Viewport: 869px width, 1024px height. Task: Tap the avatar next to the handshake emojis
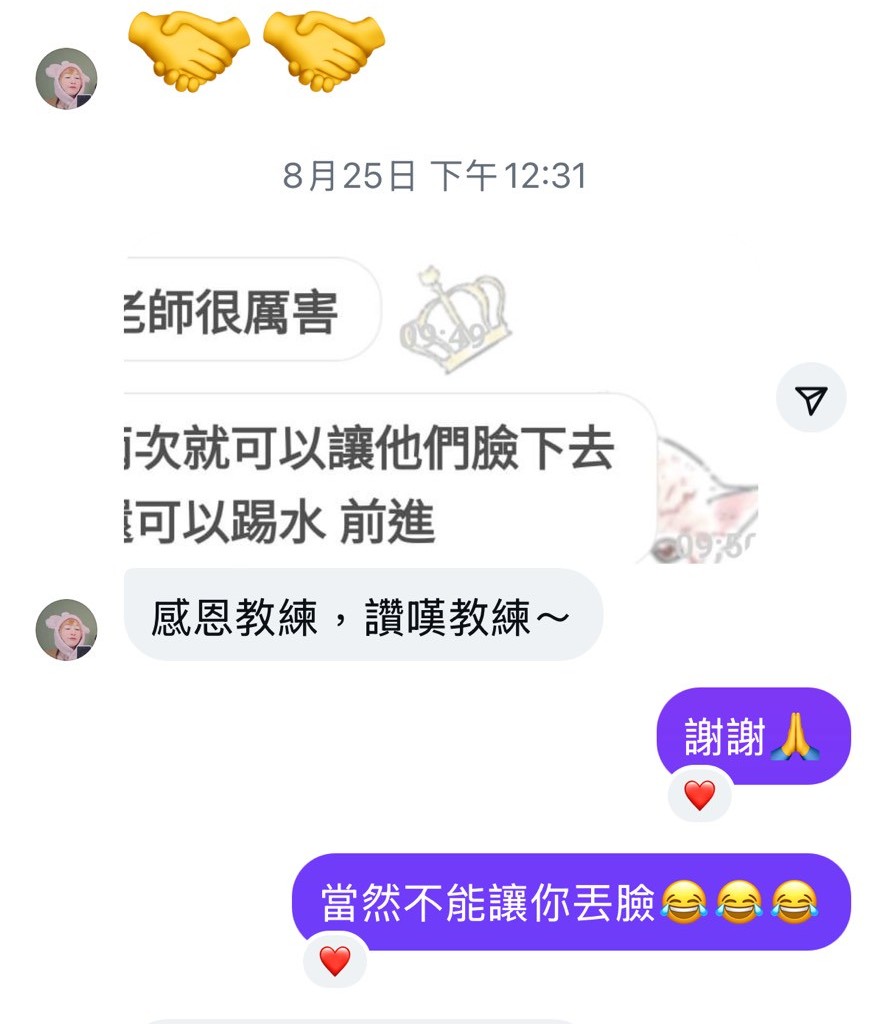[67, 78]
